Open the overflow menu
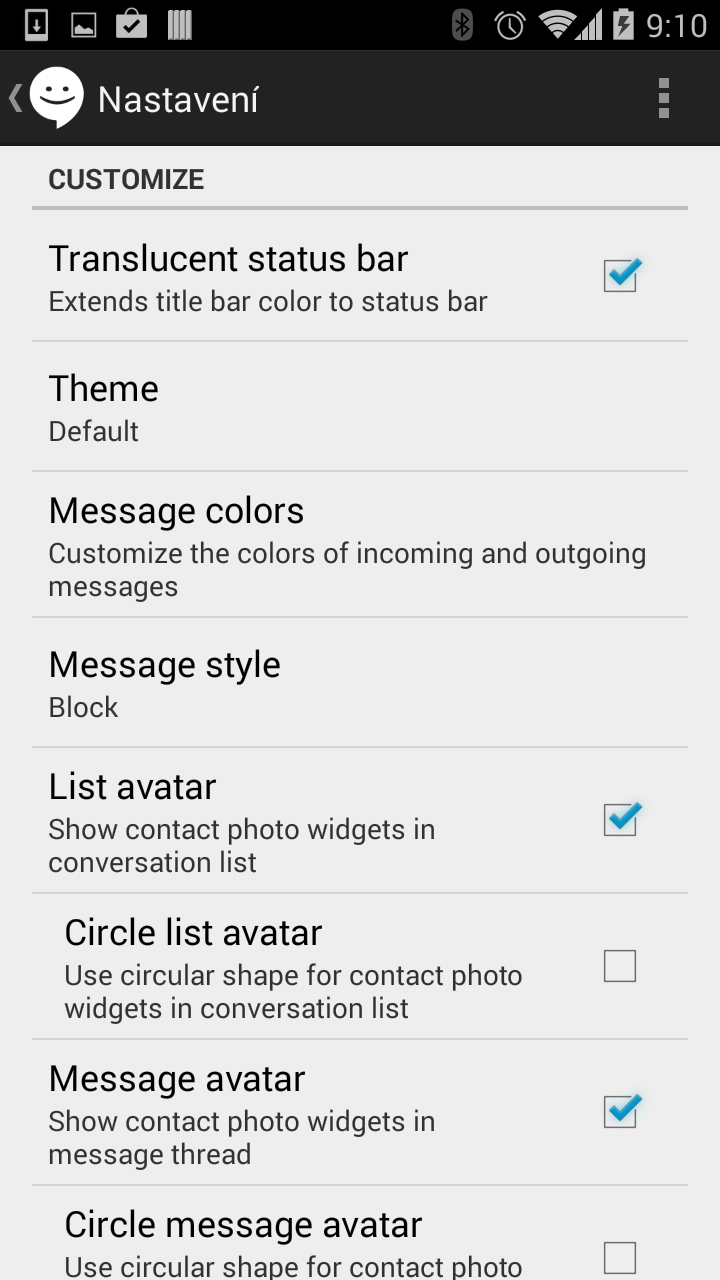The image size is (720, 1280). pos(663,99)
